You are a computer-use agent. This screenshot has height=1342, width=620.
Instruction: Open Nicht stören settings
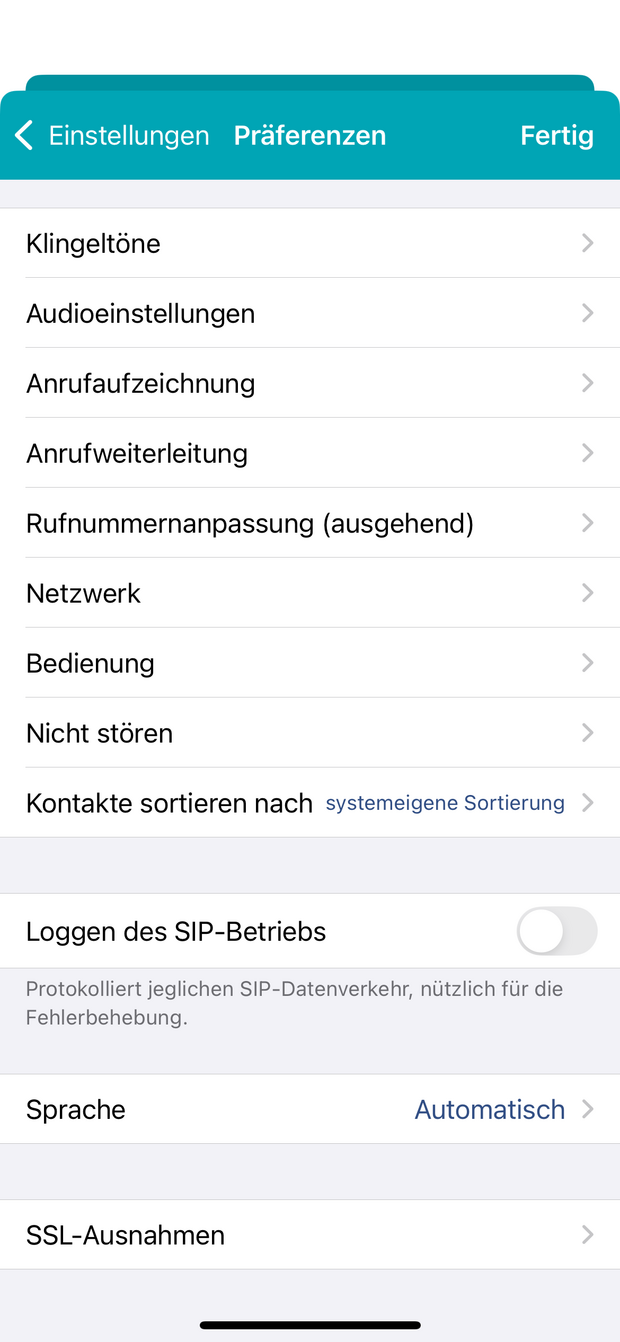point(310,734)
